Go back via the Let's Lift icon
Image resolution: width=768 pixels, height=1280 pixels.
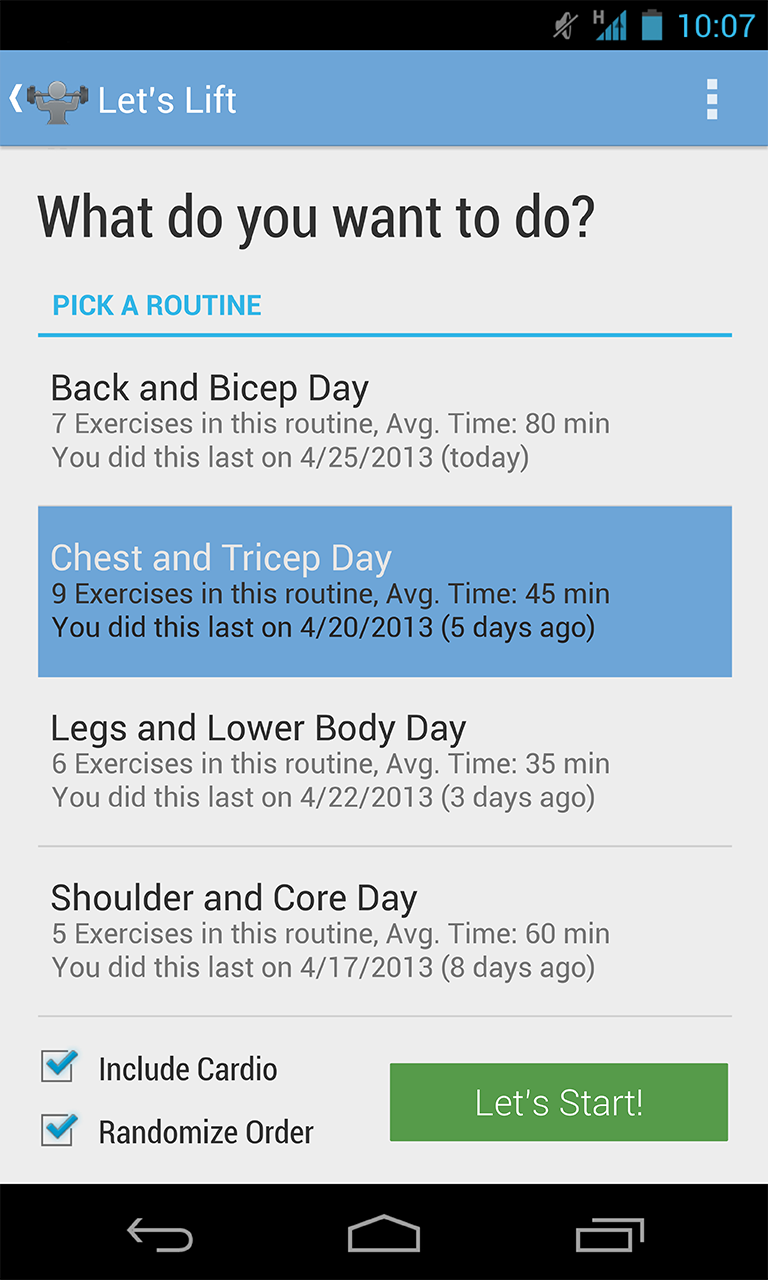click(x=48, y=100)
